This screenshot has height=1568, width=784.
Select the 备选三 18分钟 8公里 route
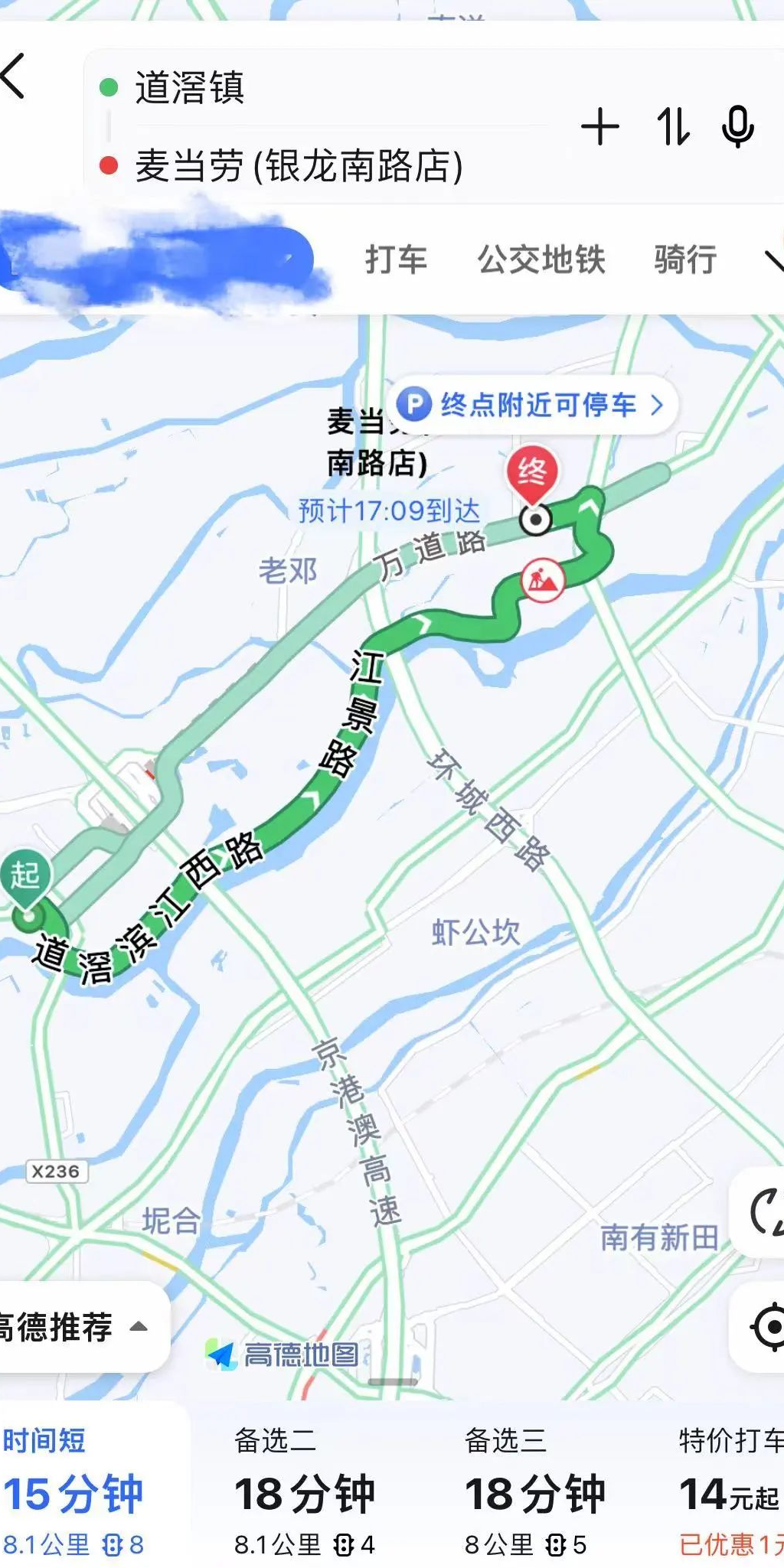[534, 1492]
